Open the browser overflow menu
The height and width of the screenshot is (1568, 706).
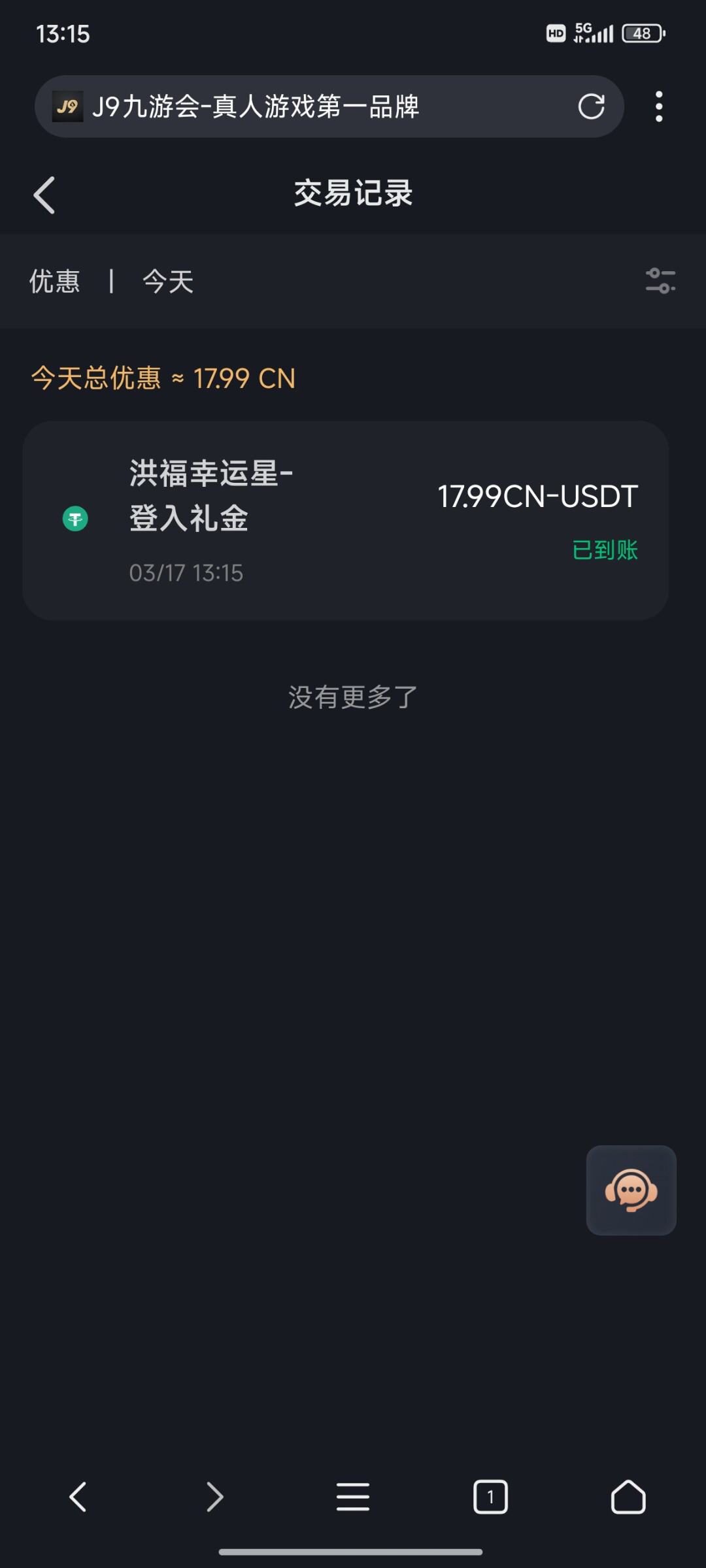pyautogui.click(x=659, y=106)
